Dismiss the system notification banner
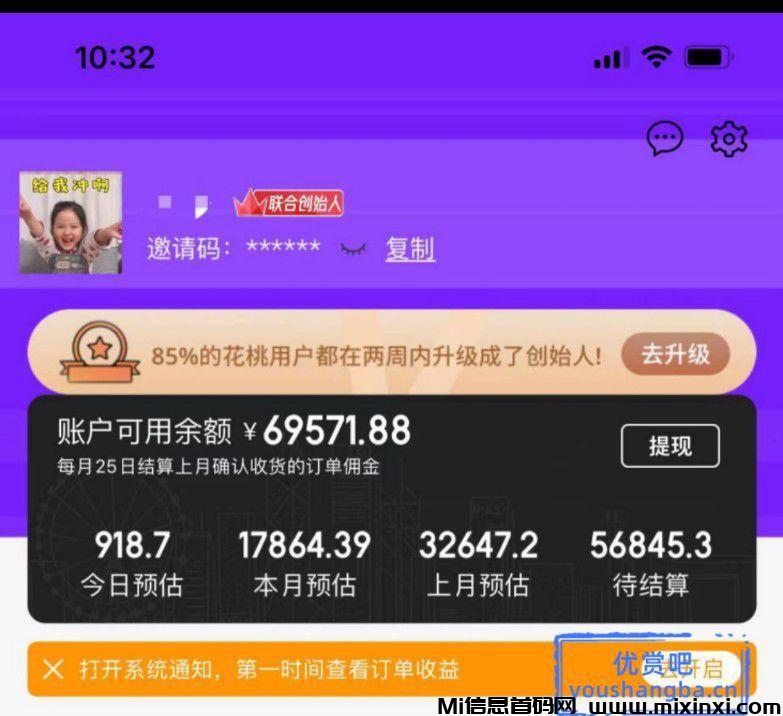The image size is (783, 716). point(53,669)
